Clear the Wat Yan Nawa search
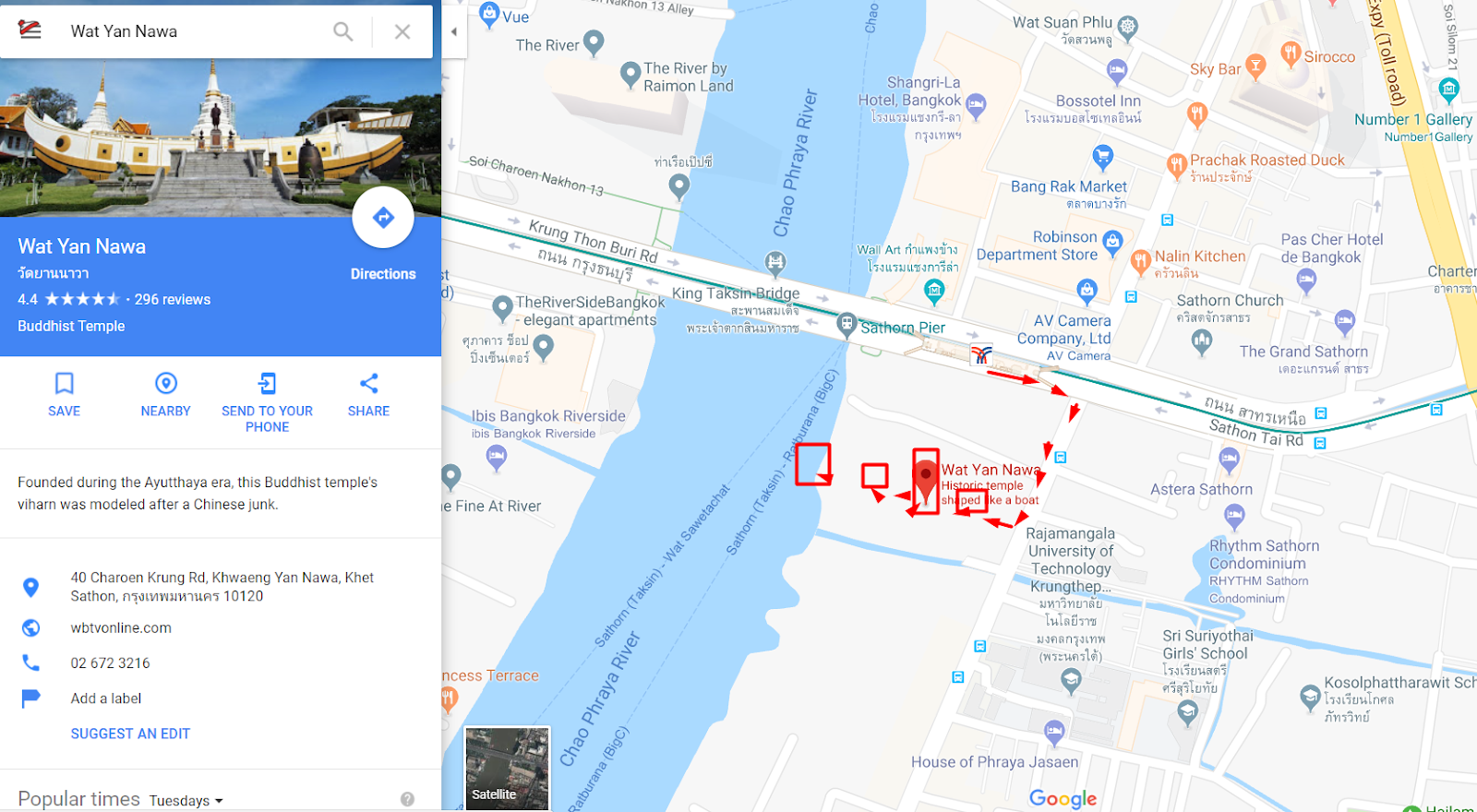This screenshot has height=812, width=1477. click(x=402, y=31)
